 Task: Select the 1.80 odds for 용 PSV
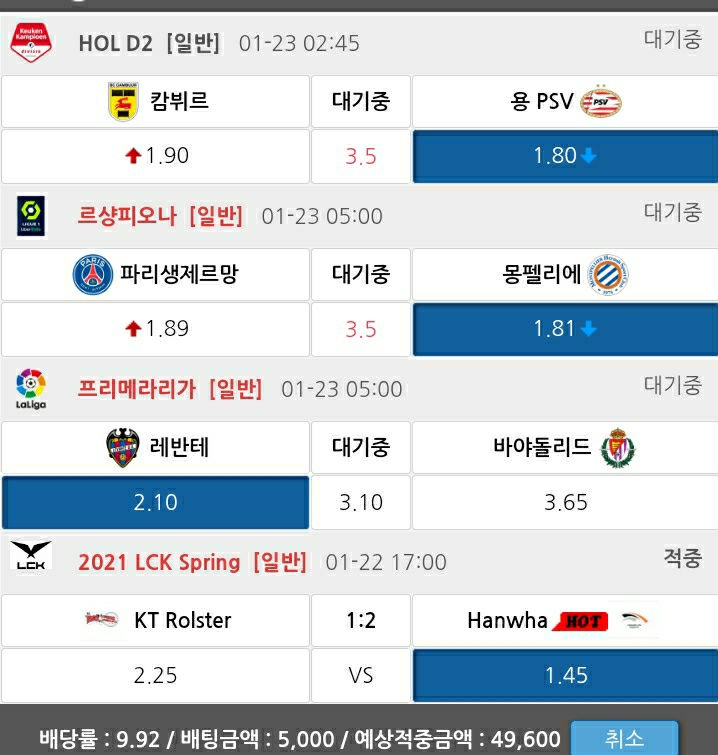pyautogui.click(x=565, y=156)
